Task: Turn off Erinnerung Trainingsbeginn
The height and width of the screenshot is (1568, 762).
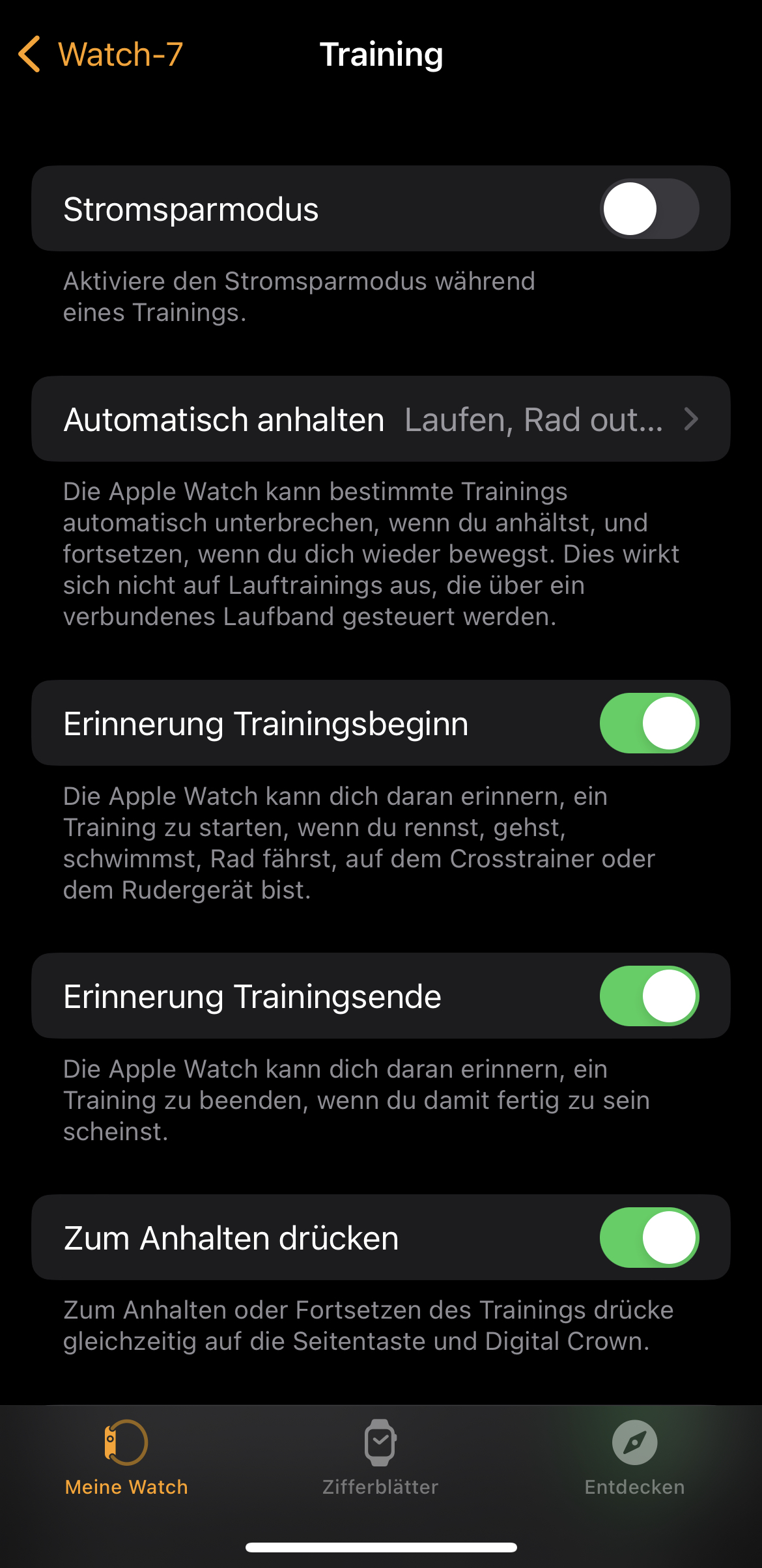Action: [649, 723]
